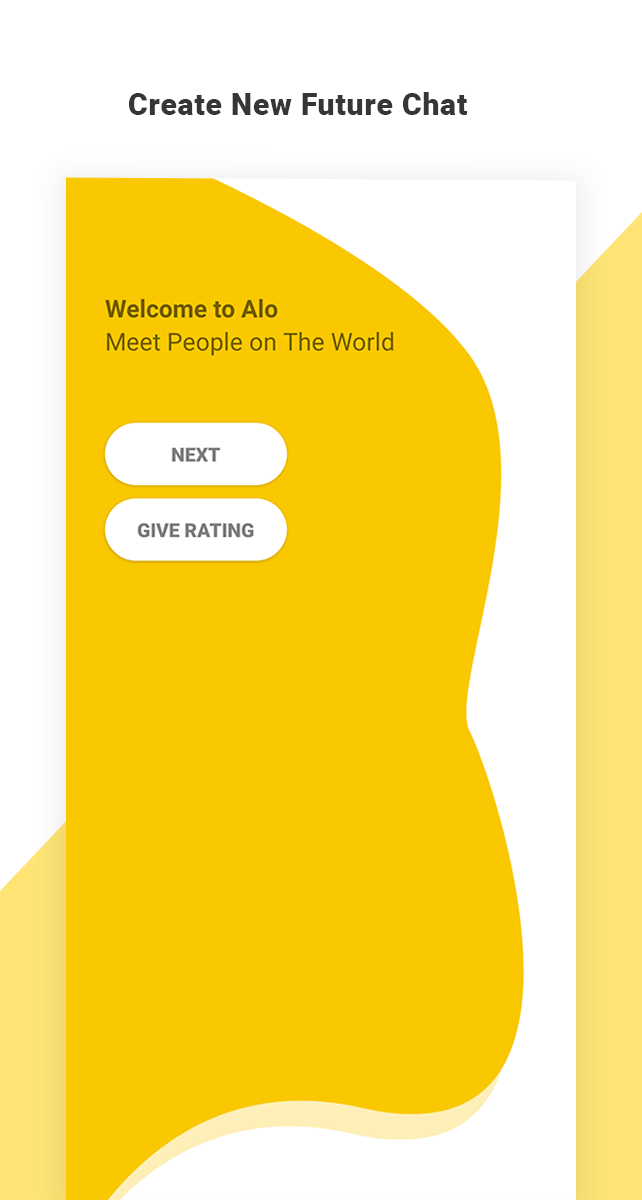The image size is (642, 1200).
Task: Tap the NEXT button
Action: (x=196, y=455)
